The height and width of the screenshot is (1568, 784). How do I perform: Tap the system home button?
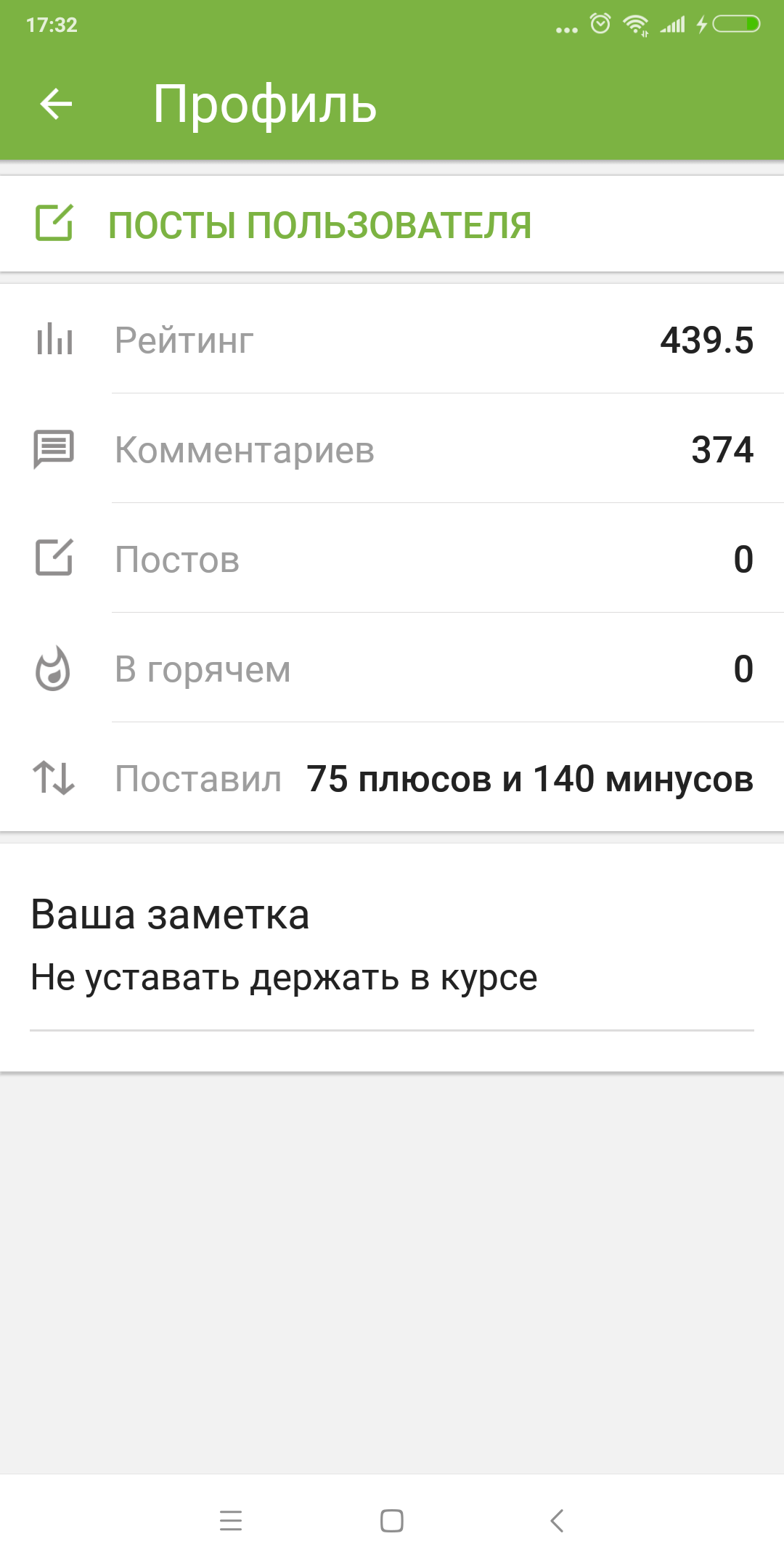click(392, 1520)
